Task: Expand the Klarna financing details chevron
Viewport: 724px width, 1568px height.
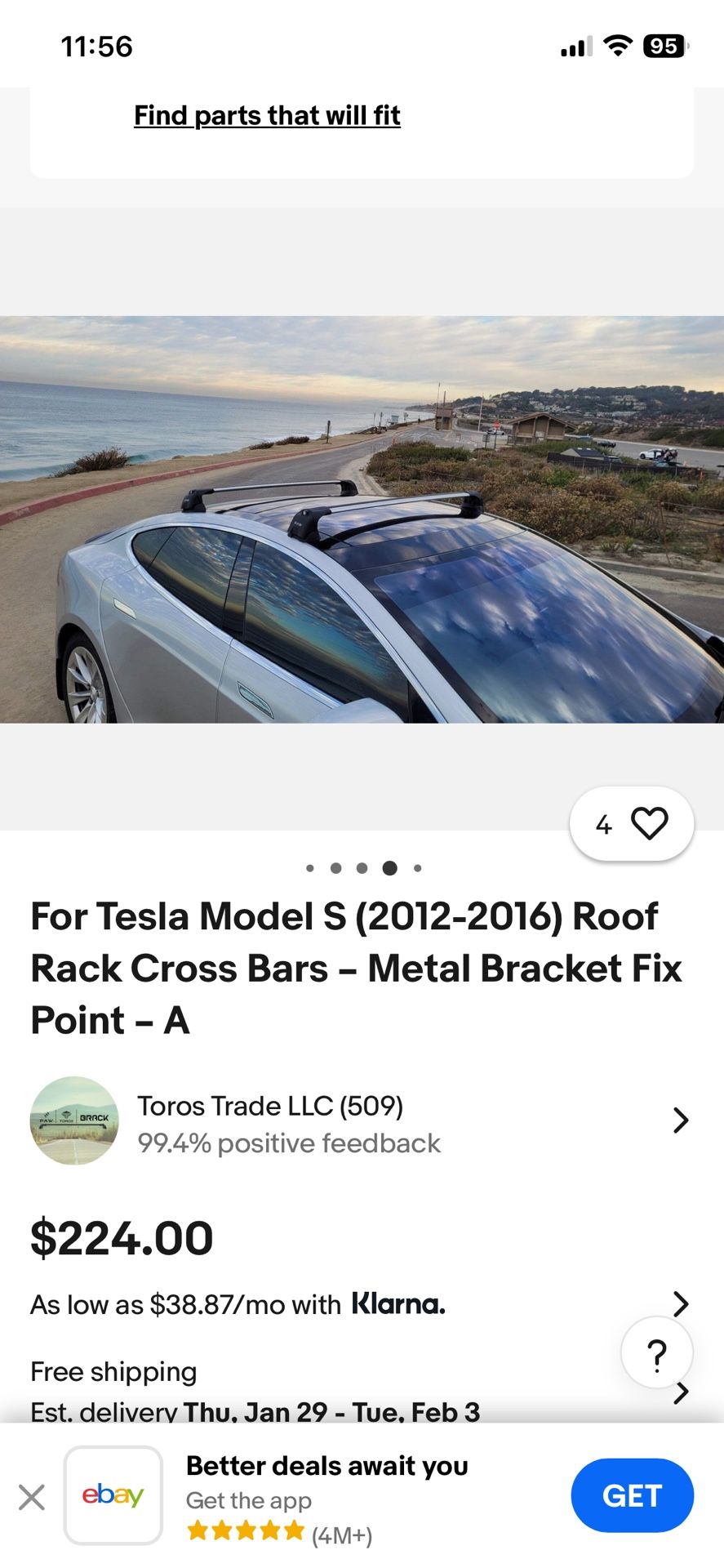Action: 682,1304
